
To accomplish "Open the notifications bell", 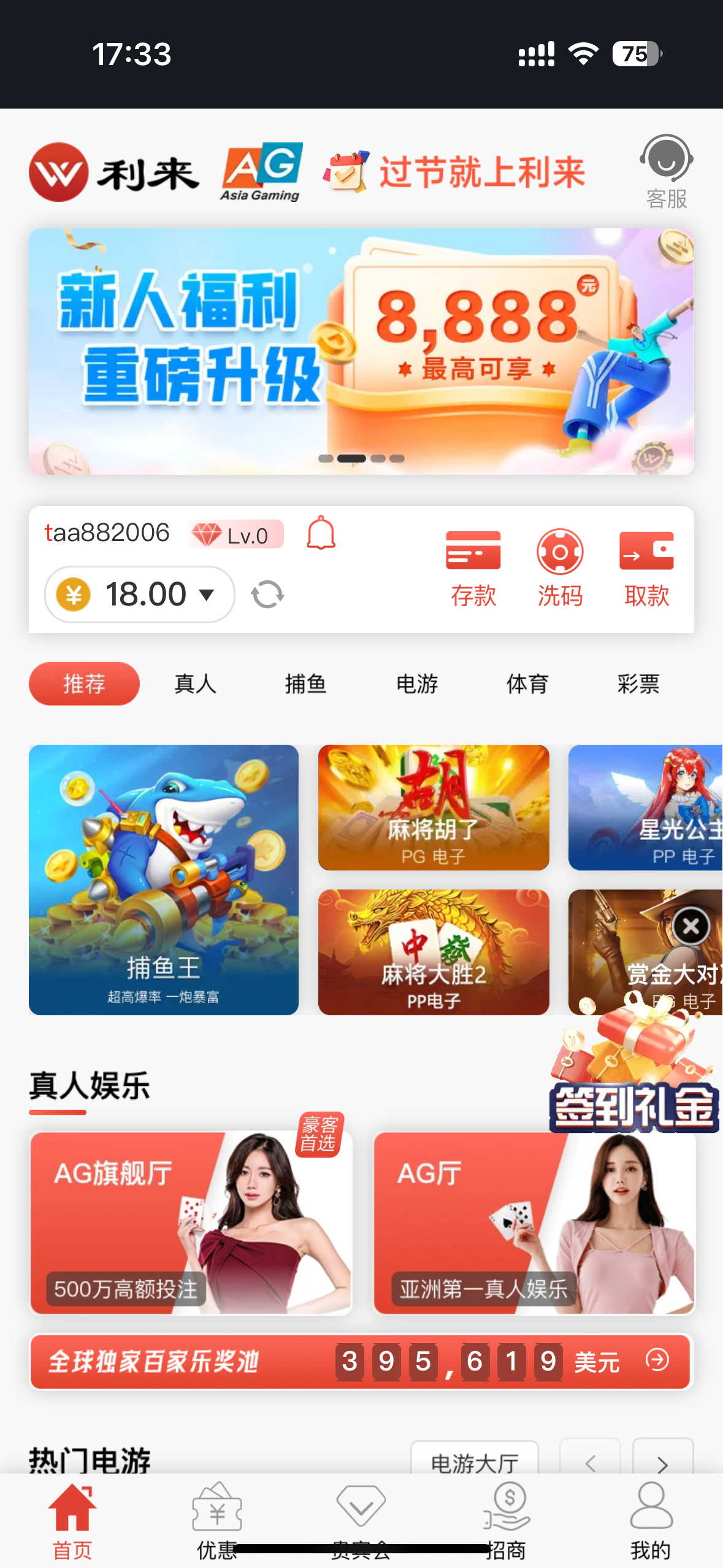I will point(321,533).
